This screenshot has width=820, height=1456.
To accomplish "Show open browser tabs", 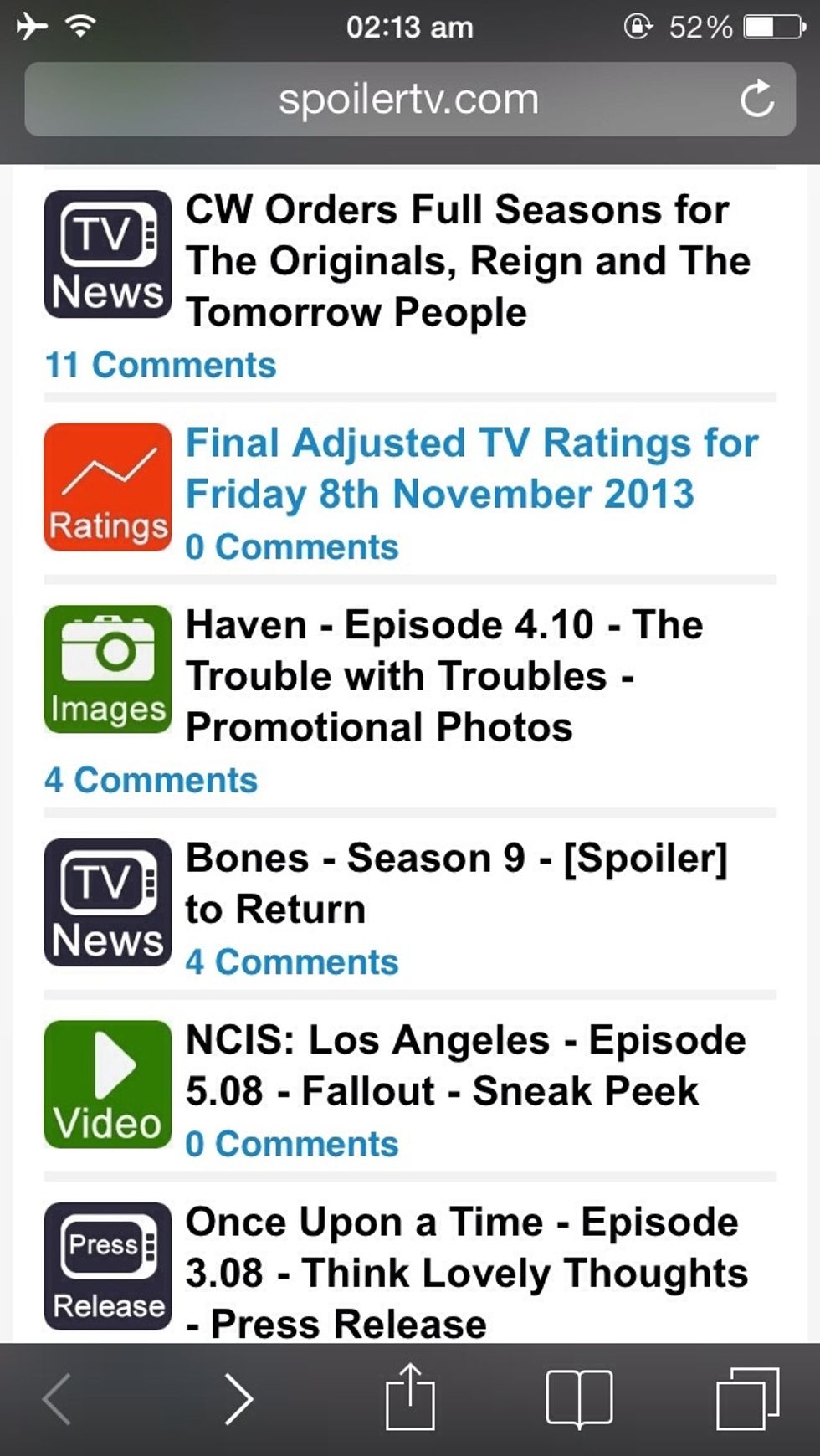I will pos(747,1398).
